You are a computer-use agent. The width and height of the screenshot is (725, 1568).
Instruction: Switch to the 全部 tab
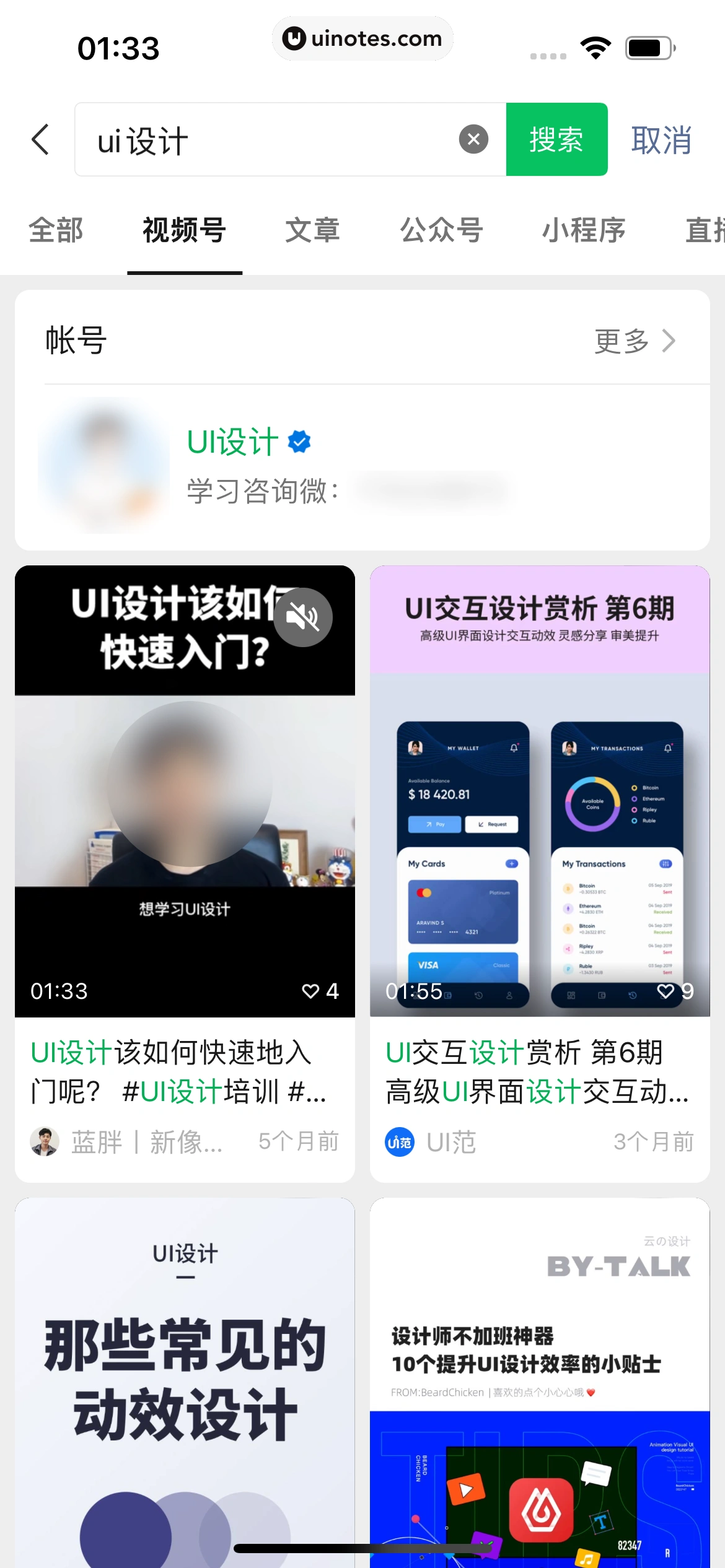[56, 230]
